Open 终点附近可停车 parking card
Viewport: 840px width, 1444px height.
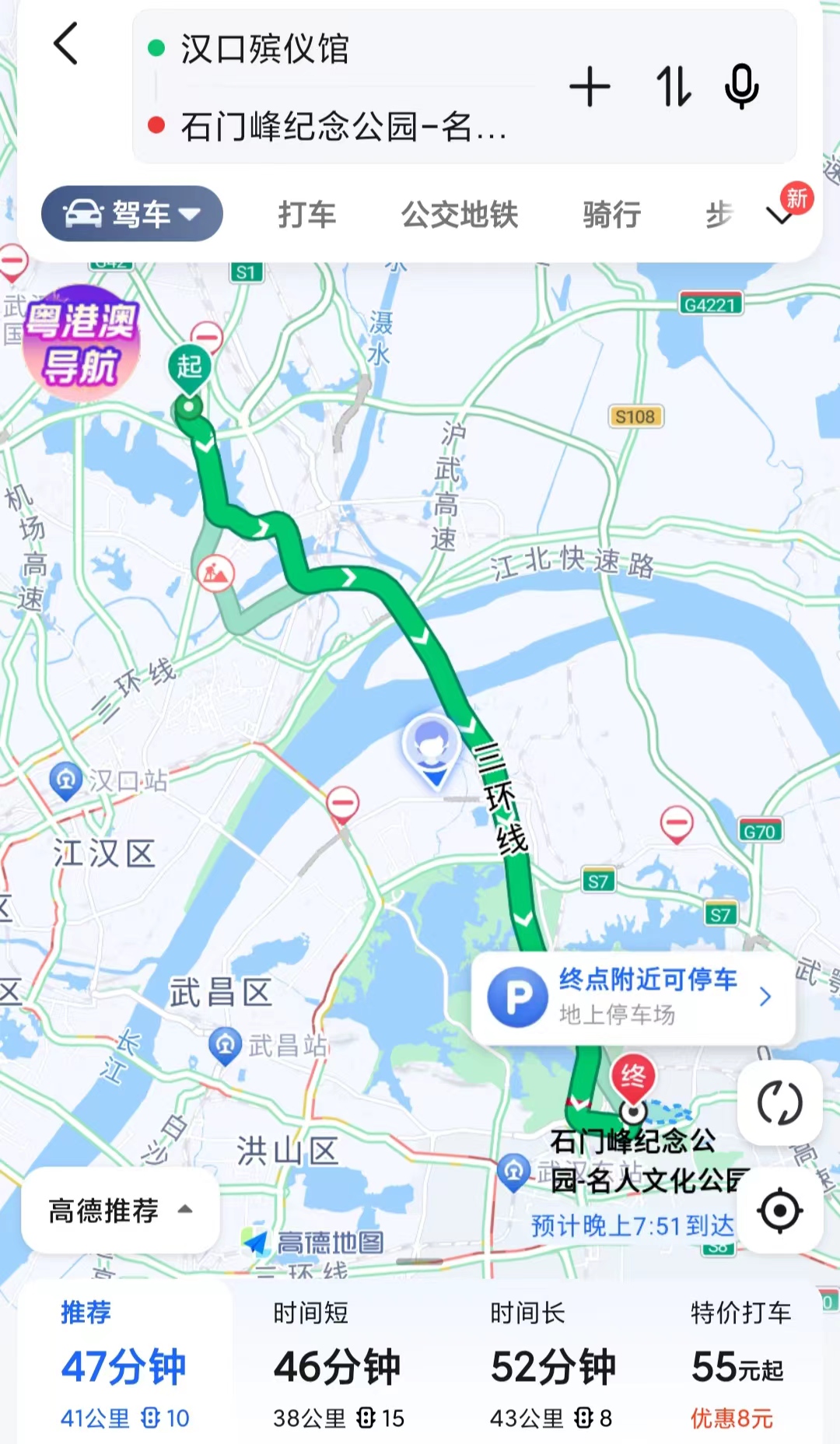click(633, 997)
